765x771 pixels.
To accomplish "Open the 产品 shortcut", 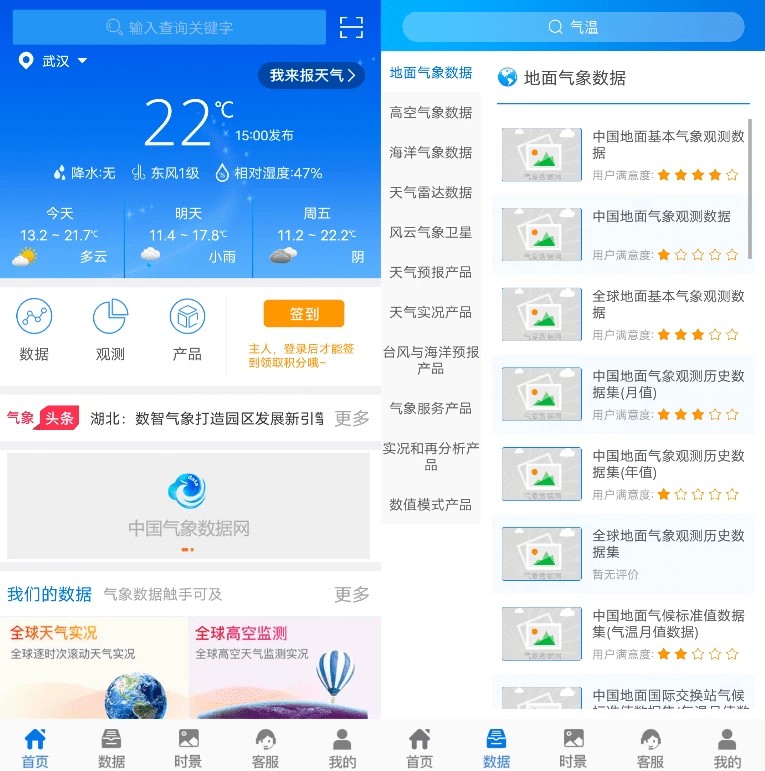I will [187, 330].
